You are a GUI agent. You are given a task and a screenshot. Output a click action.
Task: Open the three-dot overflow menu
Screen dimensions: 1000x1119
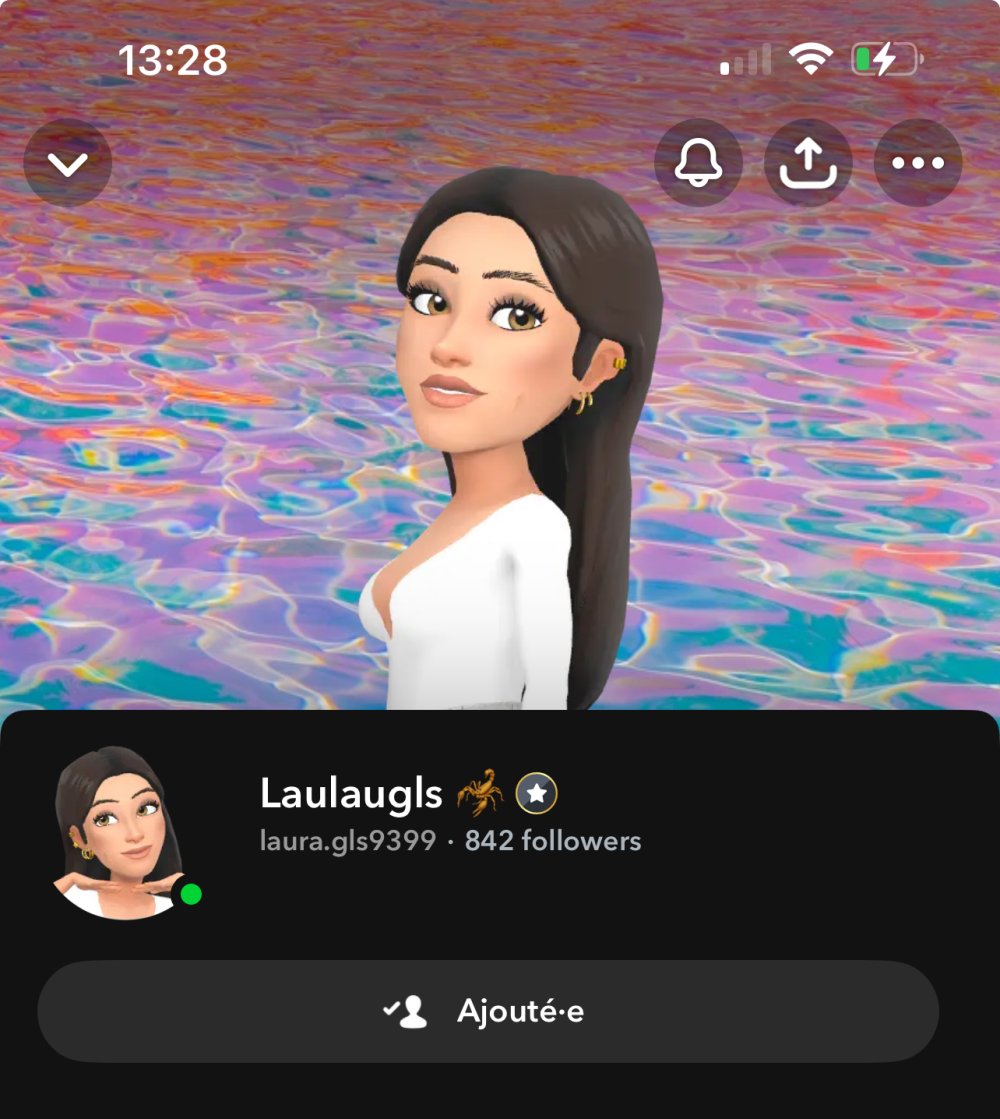(x=918, y=163)
